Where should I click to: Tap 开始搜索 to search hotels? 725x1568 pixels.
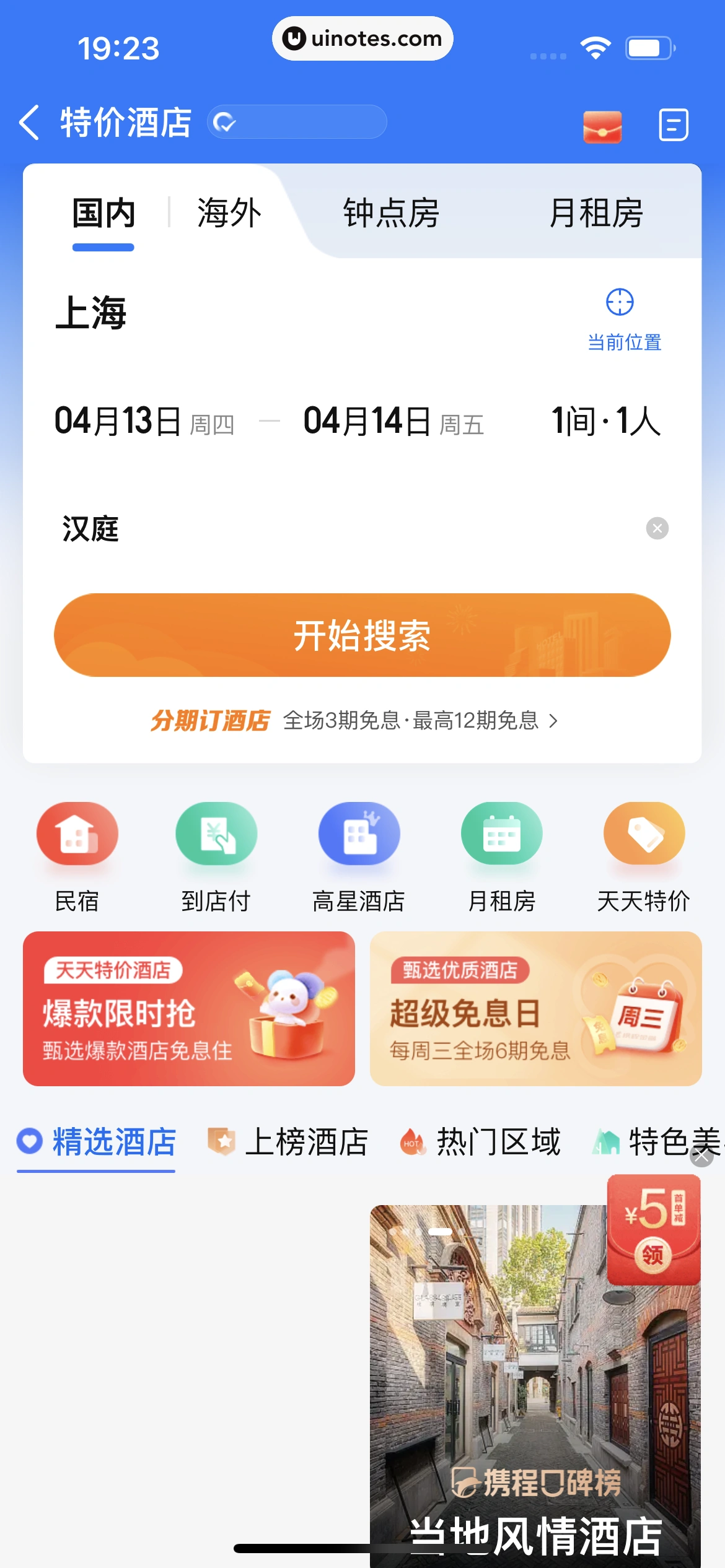(362, 635)
